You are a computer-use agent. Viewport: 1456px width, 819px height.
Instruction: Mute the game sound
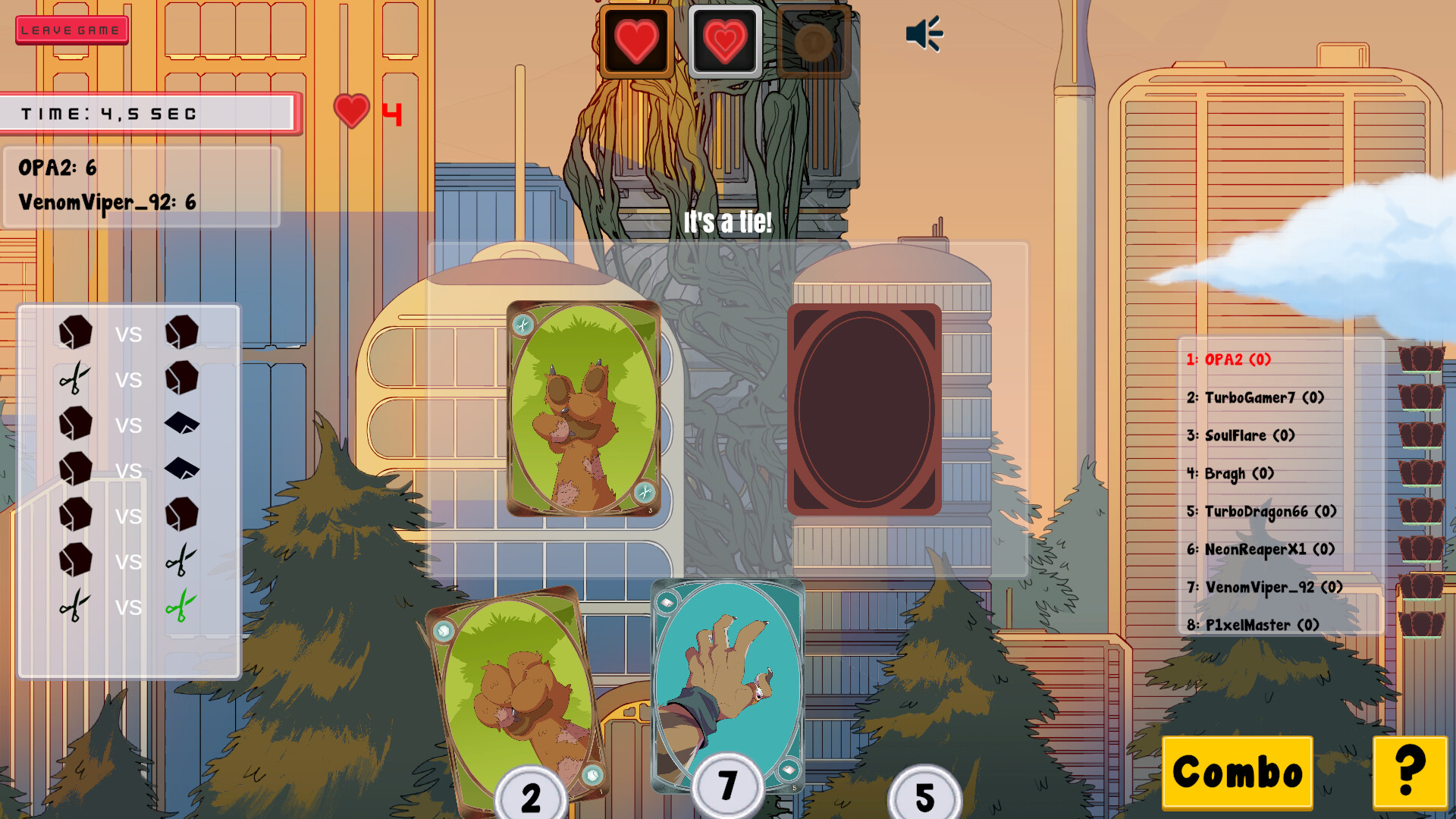(x=924, y=34)
